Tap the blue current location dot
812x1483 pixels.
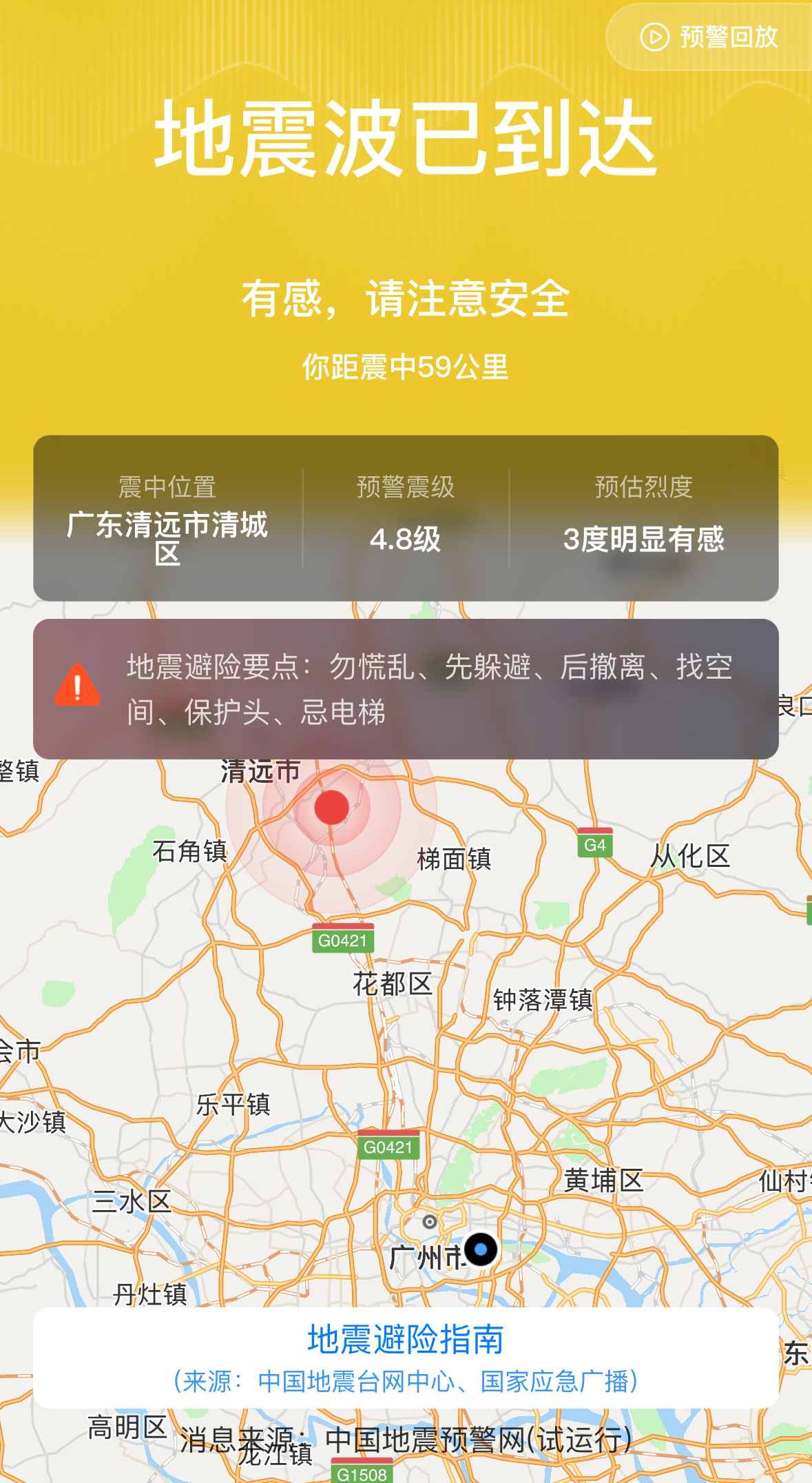pos(481,1249)
